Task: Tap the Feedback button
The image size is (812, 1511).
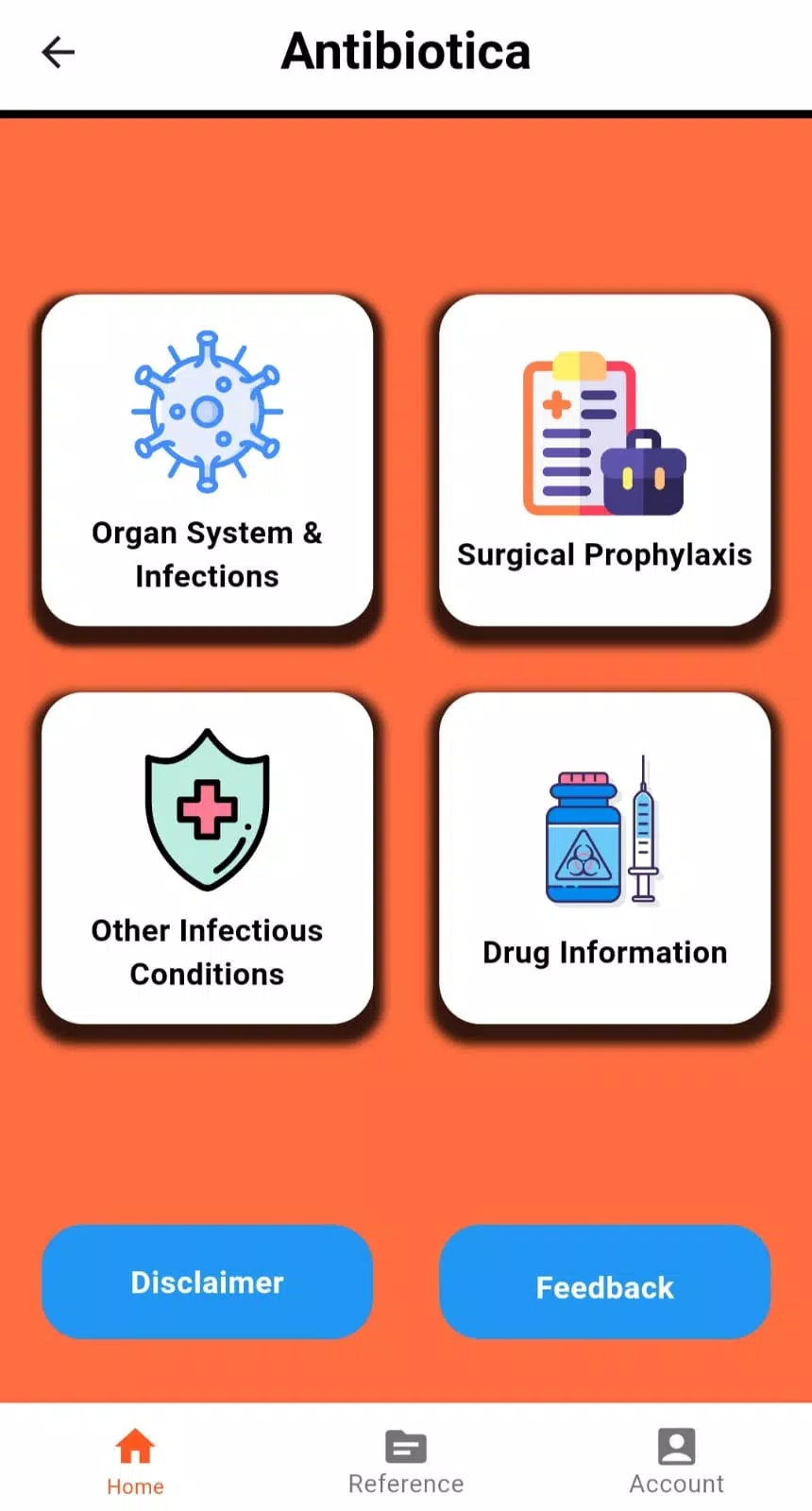Action: click(604, 1286)
